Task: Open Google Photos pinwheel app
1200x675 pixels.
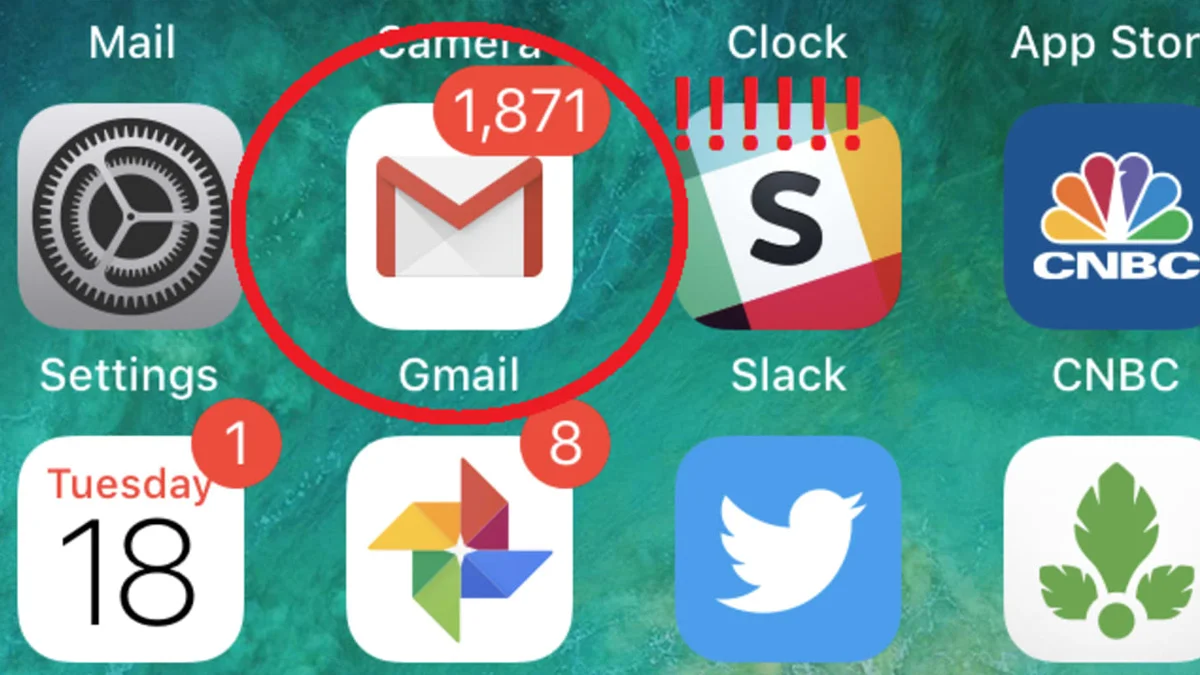Action: coord(459,550)
